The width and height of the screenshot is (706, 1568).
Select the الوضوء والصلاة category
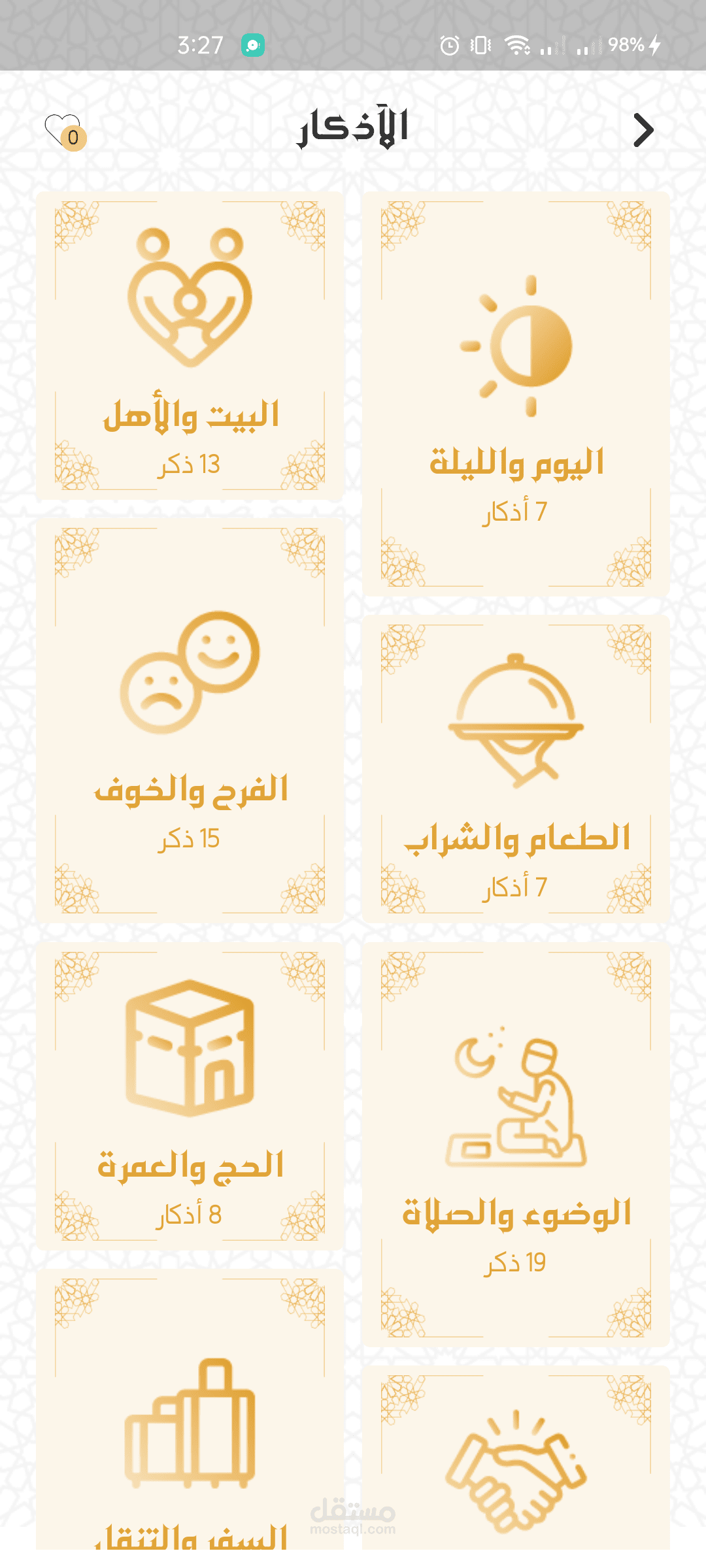[516, 1144]
